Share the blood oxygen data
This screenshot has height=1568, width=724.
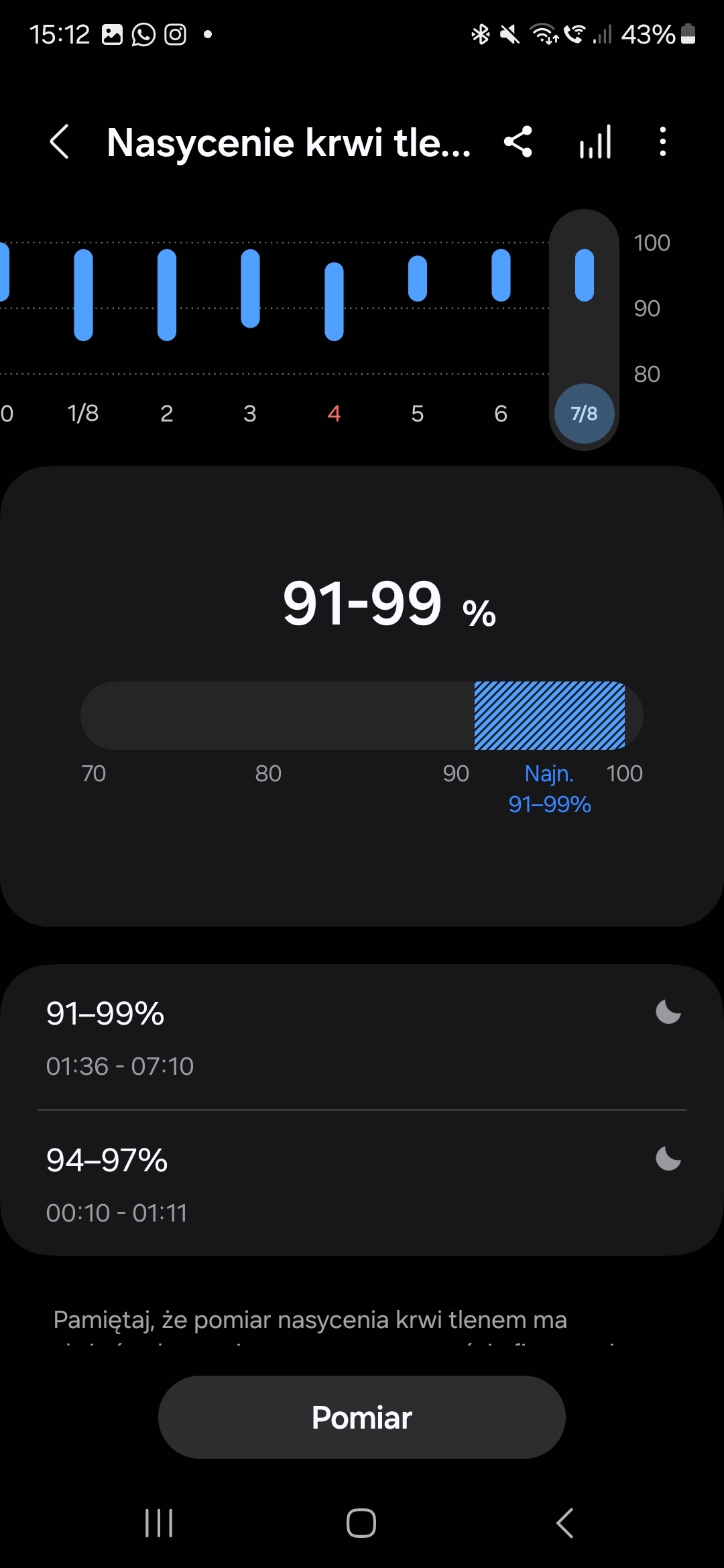pyautogui.click(x=518, y=142)
